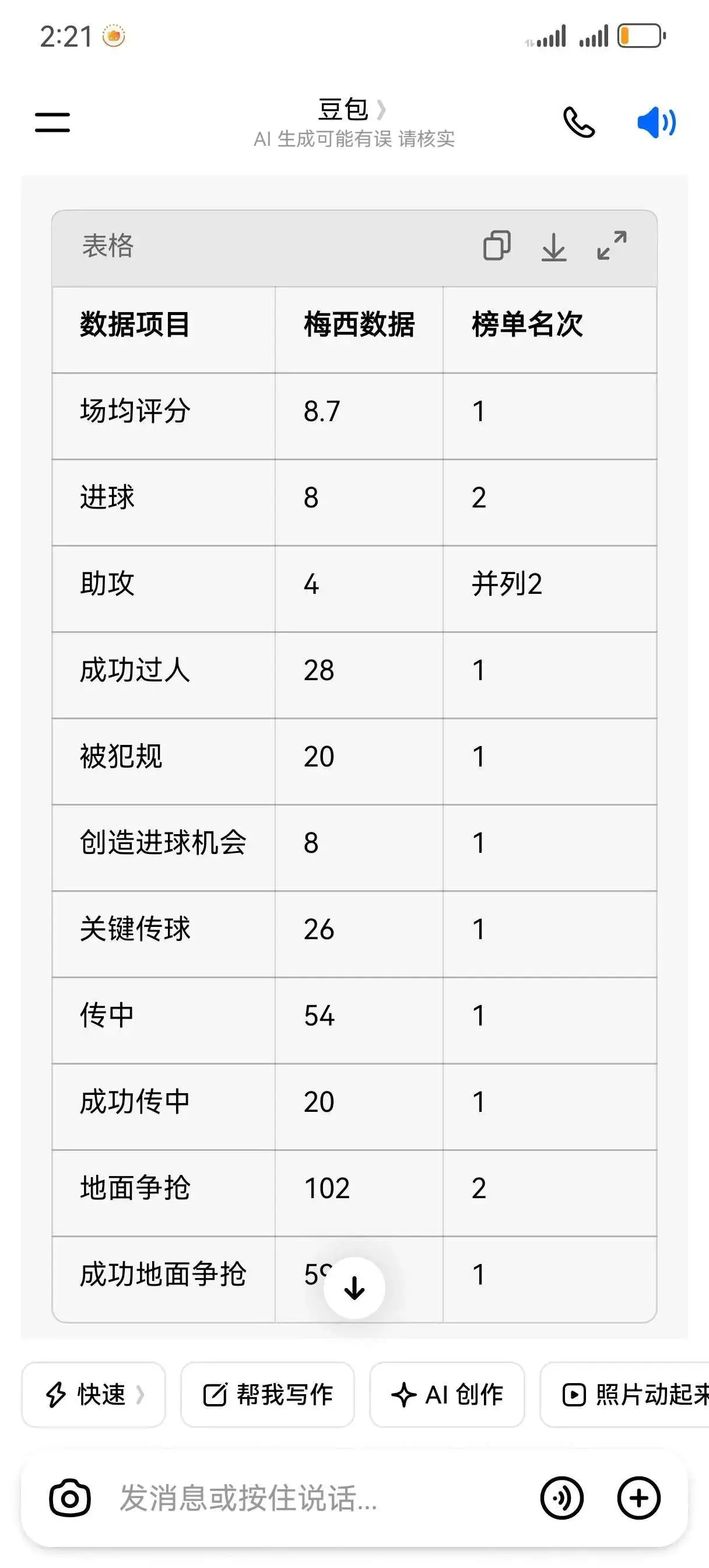The height and width of the screenshot is (1568, 709).
Task: Open the camera from input bar
Action: (70, 1498)
